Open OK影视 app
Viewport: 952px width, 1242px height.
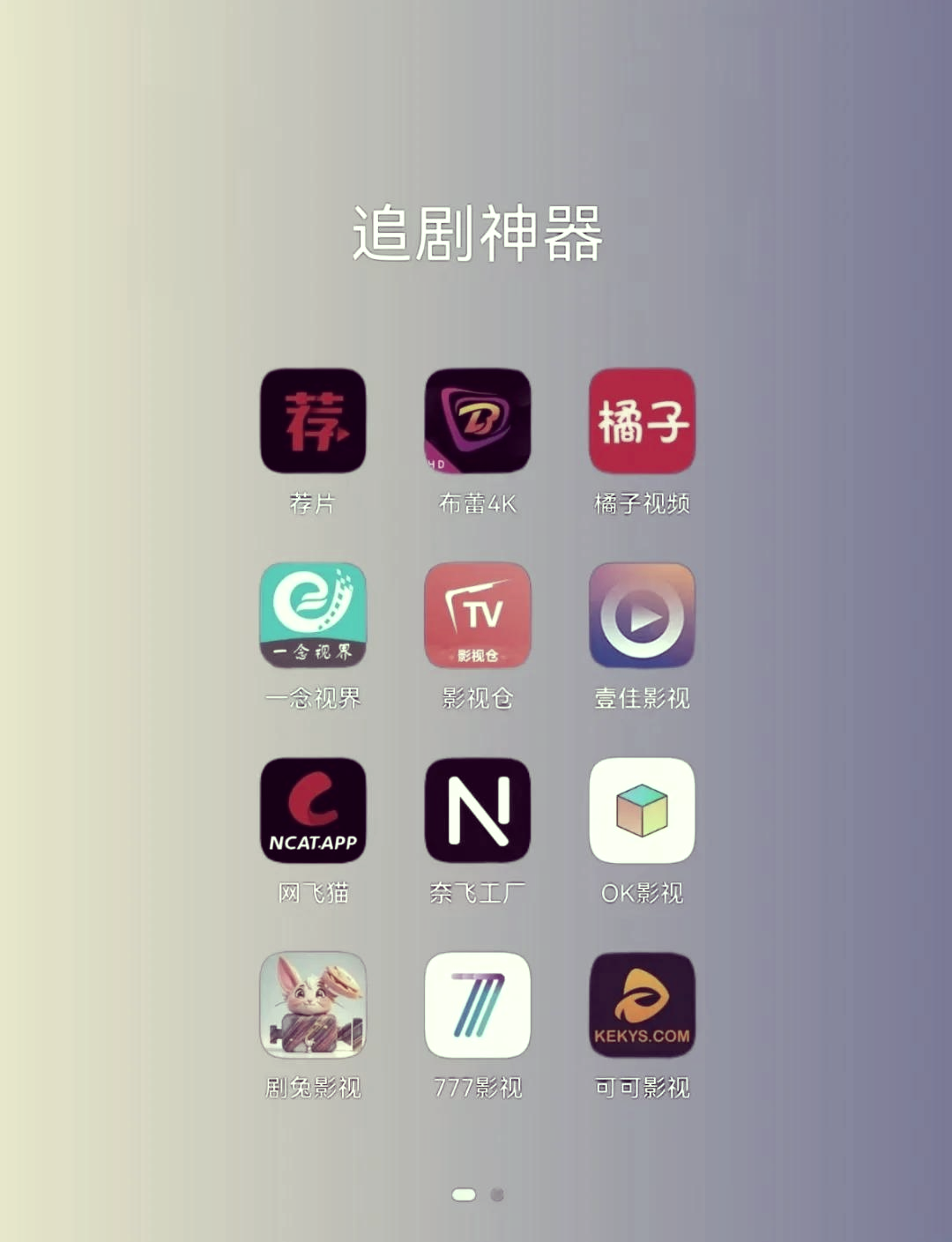pyautogui.click(x=642, y=810)
